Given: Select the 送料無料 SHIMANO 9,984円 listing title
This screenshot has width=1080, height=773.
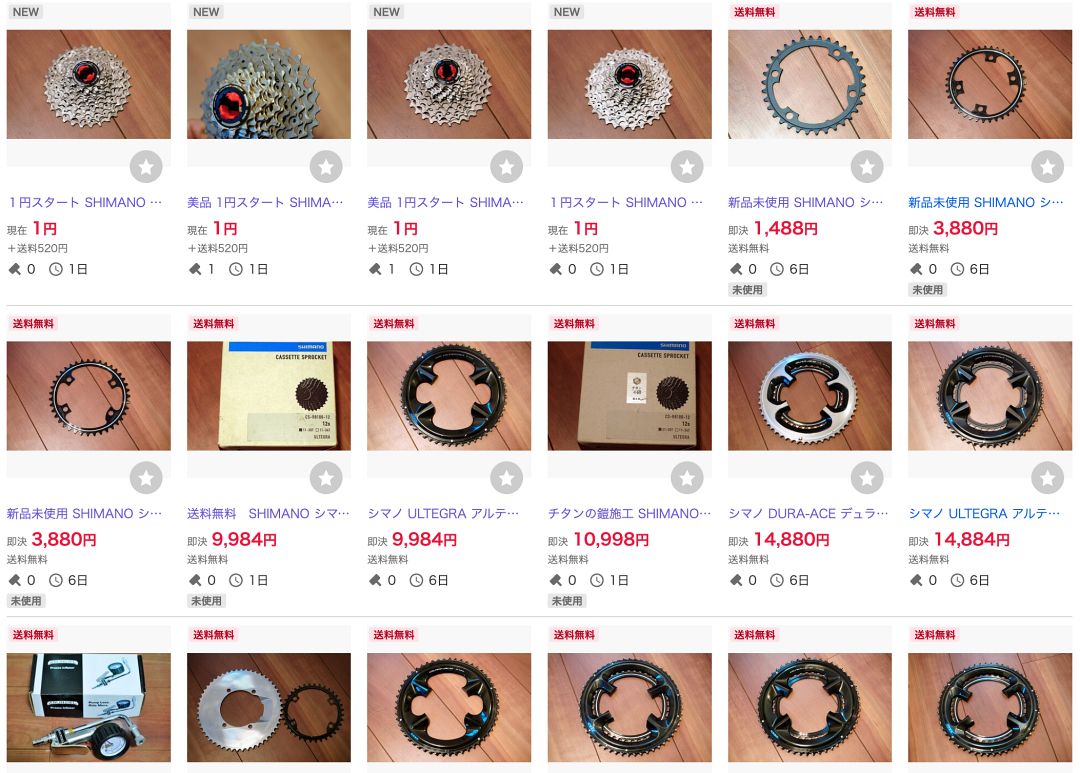Looking at the screenshot, I should 268,513.
